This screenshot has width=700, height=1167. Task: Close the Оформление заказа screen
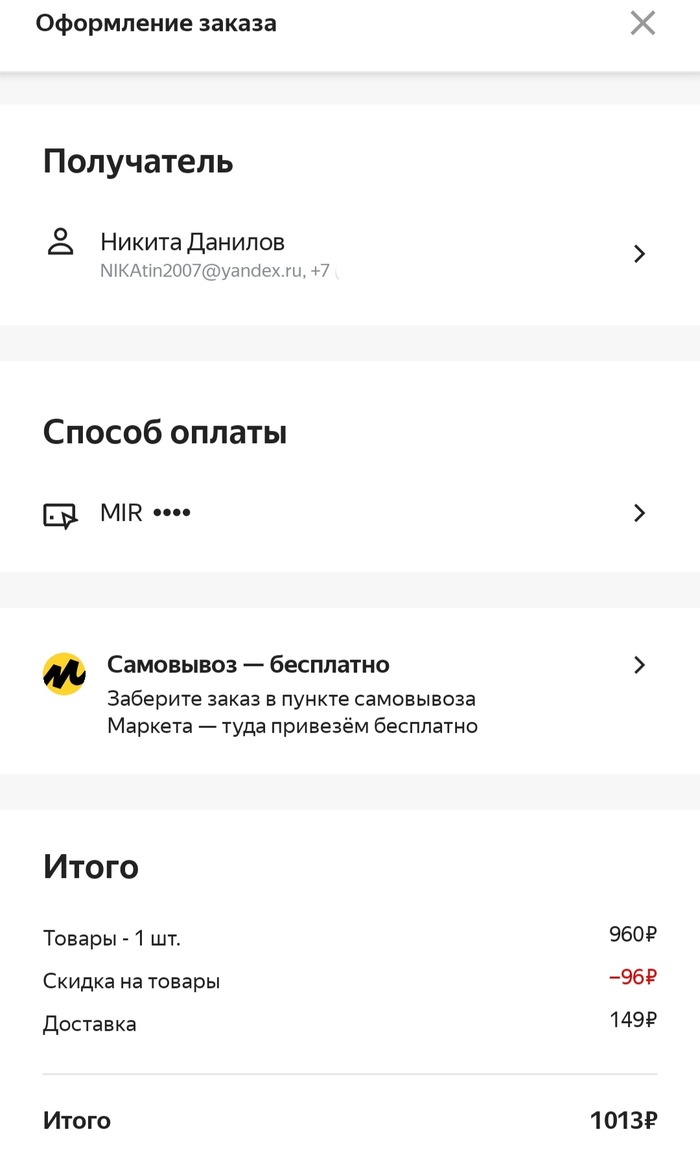[x=642, y=23]
